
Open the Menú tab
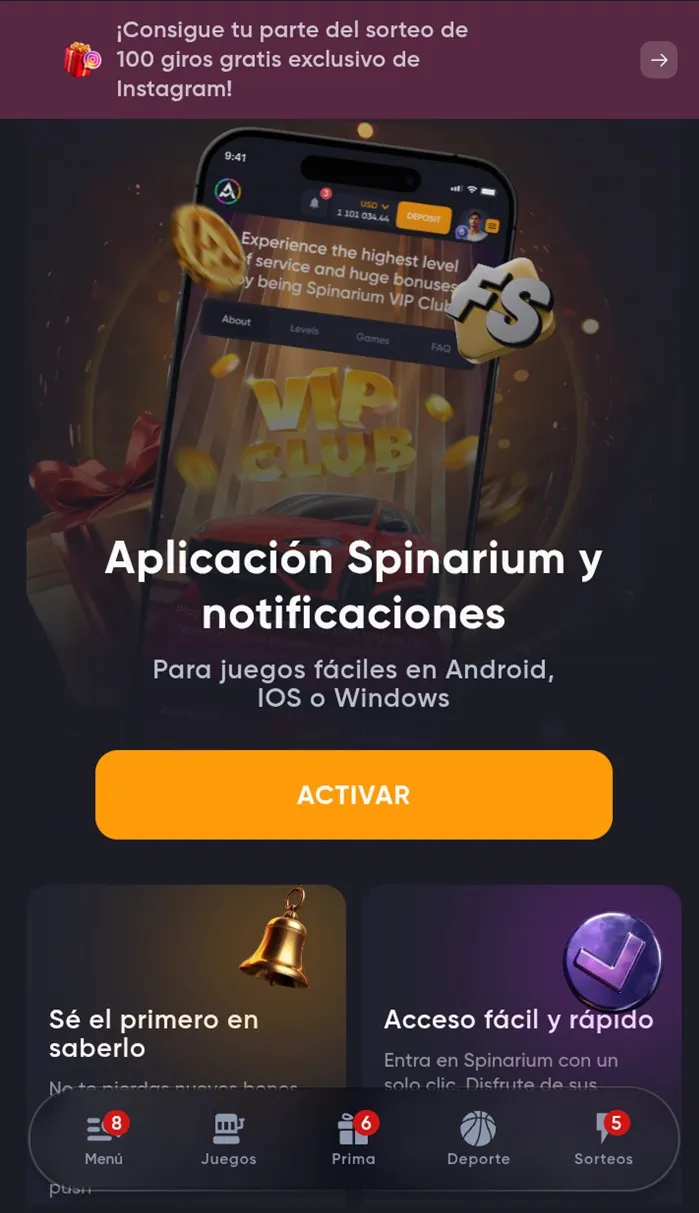[x=104, y=1140]
